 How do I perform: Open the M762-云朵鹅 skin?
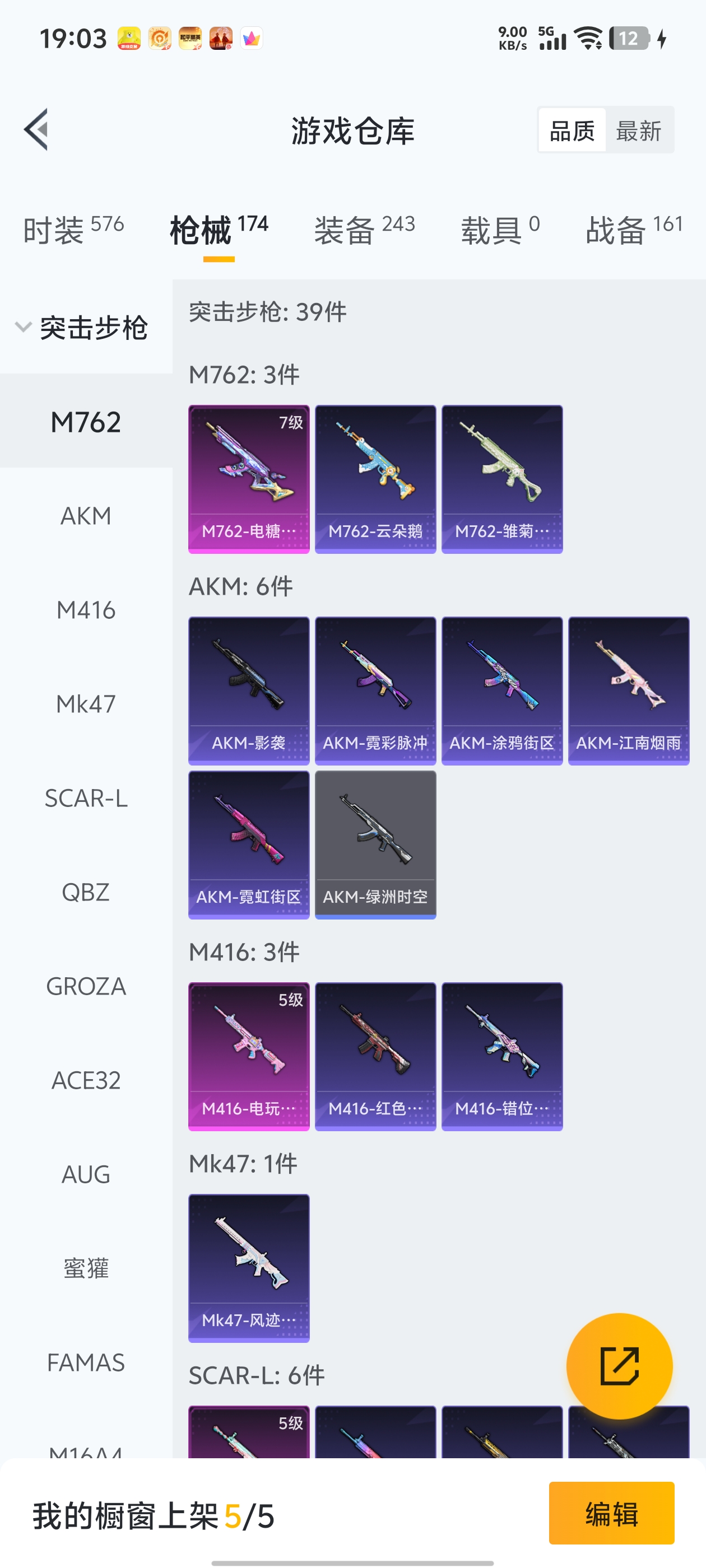(375, 479)
